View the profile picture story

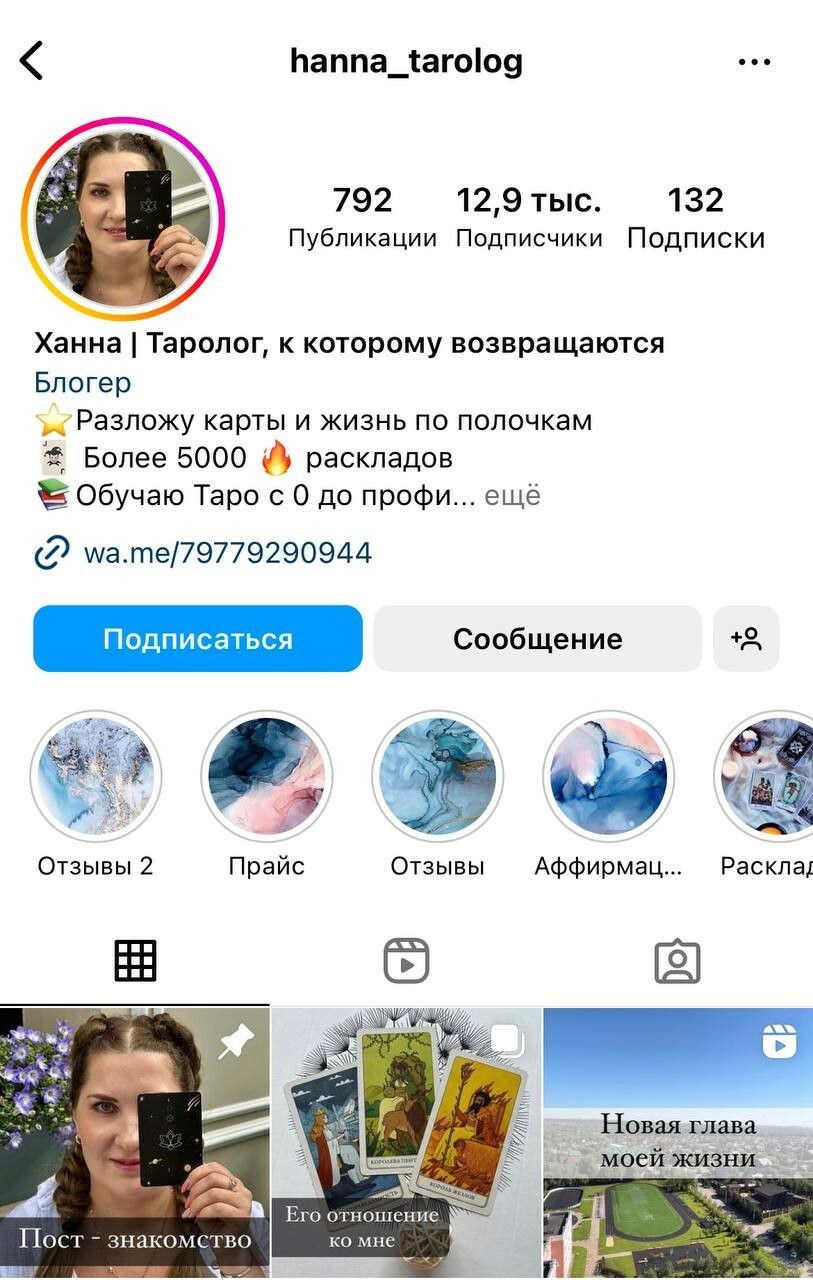coord(123,218)
